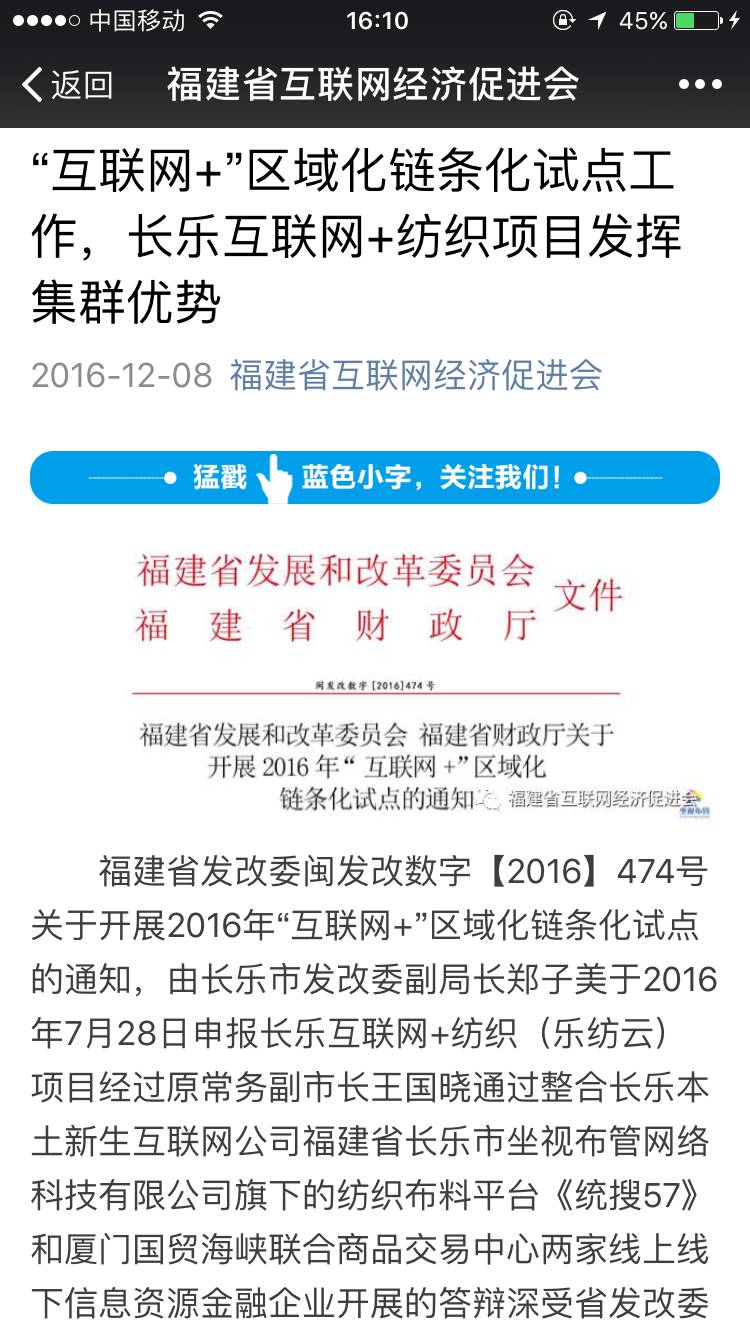Go back using the 返回 button
The height and width of the screenshot is (1334, 750).
(x=66, y=85)
